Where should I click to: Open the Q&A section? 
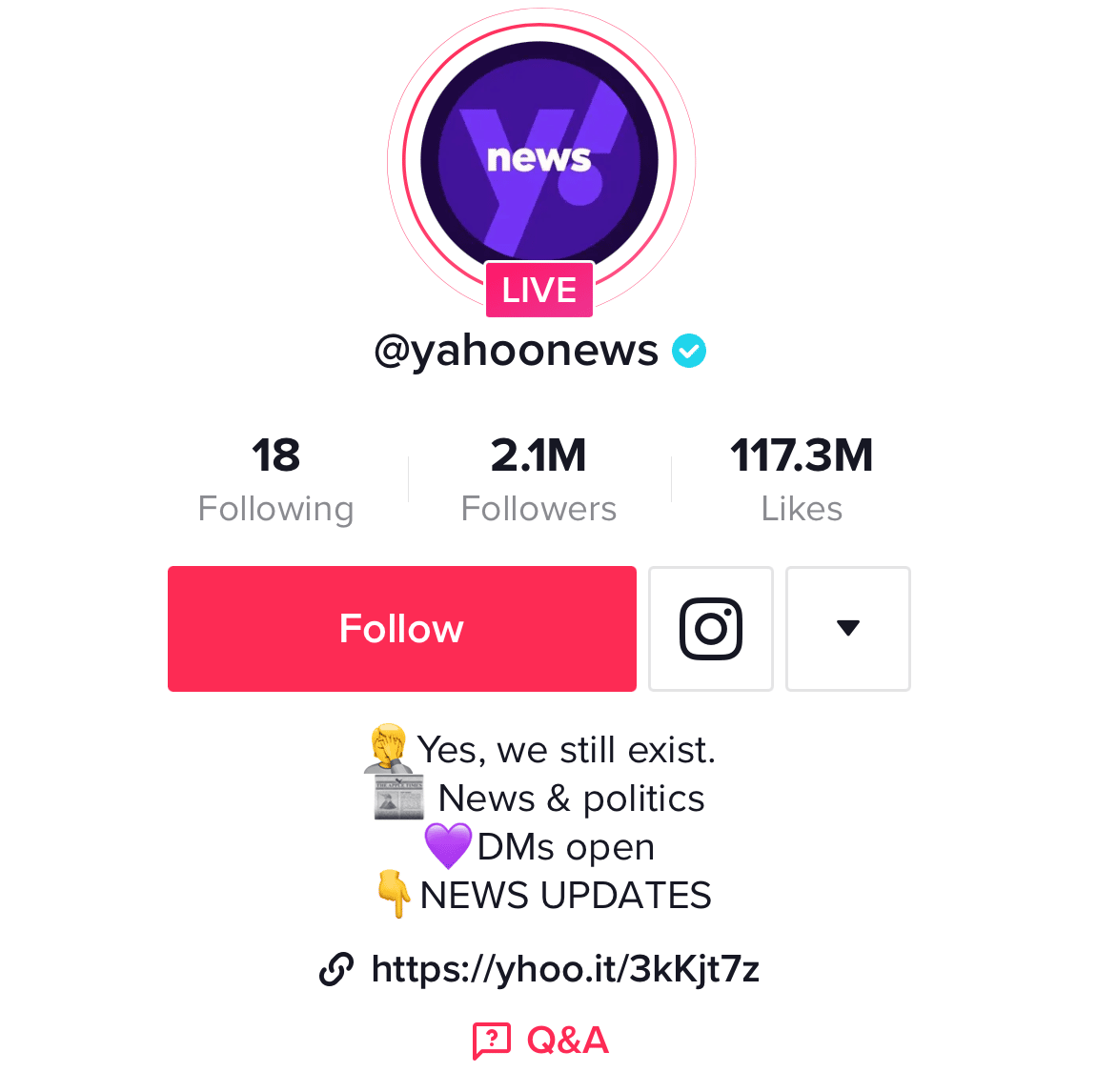541,1041
